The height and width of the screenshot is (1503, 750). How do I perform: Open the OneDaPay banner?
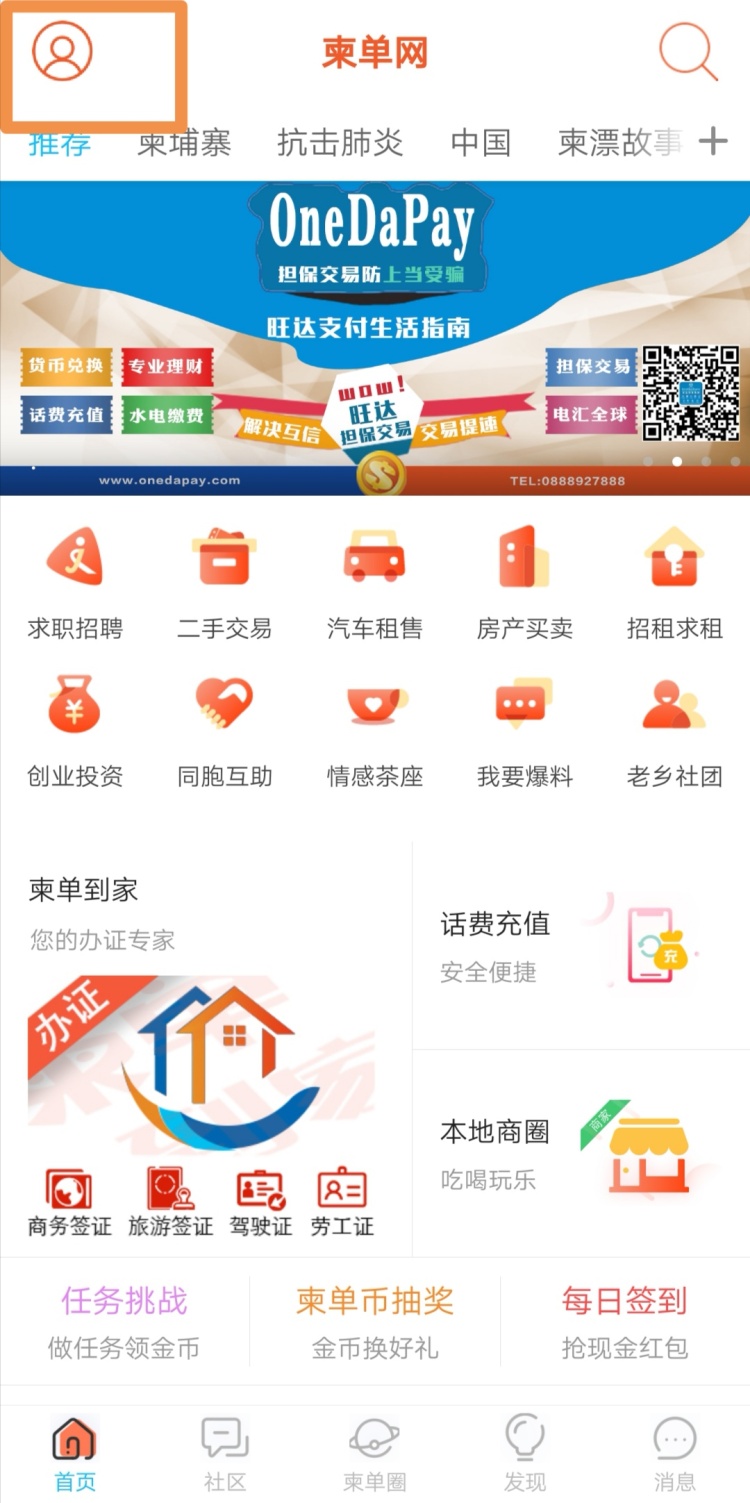point(375,338)
